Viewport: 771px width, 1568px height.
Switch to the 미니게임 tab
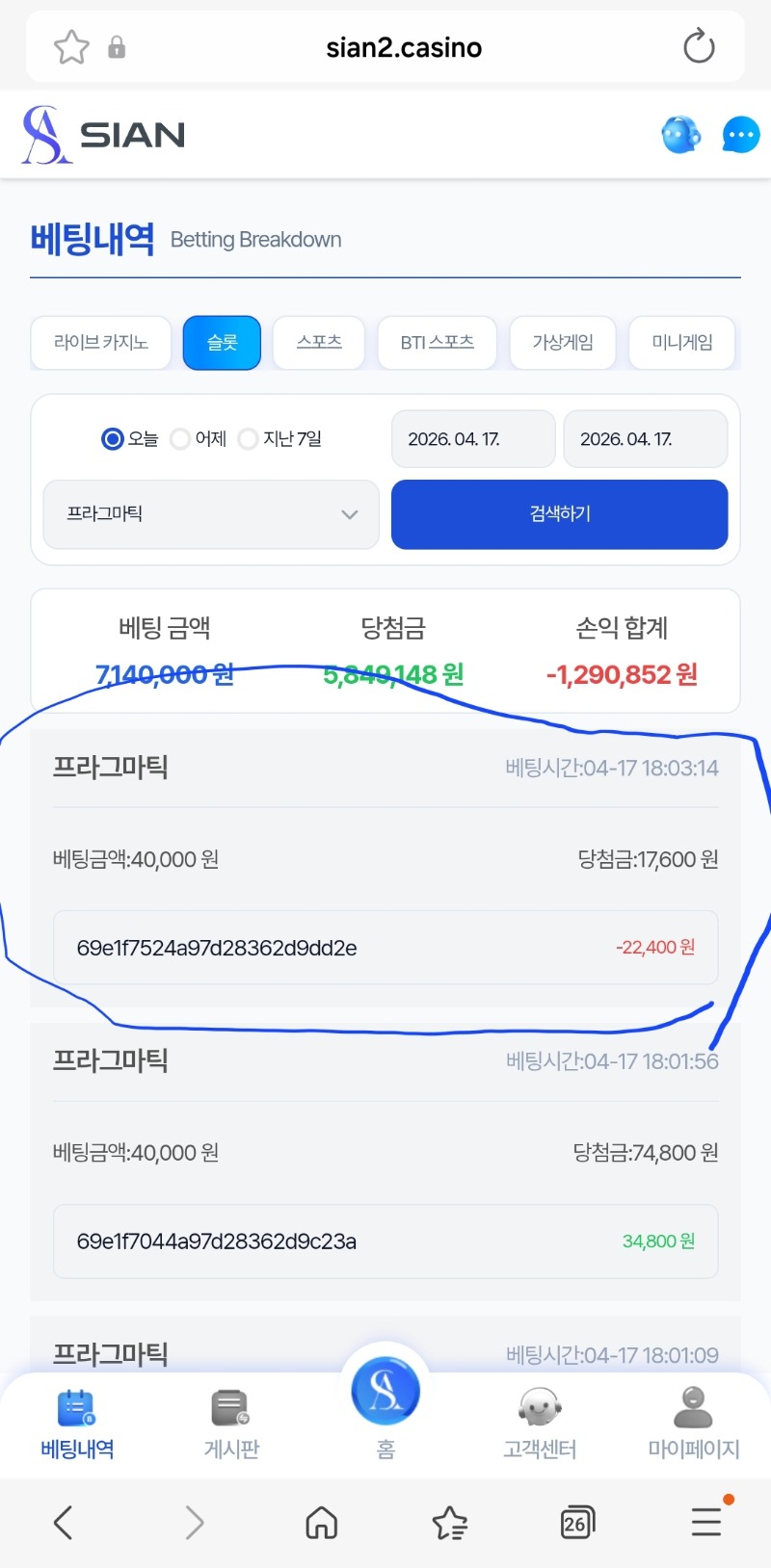pyautogui.click(x=681, y=343)
